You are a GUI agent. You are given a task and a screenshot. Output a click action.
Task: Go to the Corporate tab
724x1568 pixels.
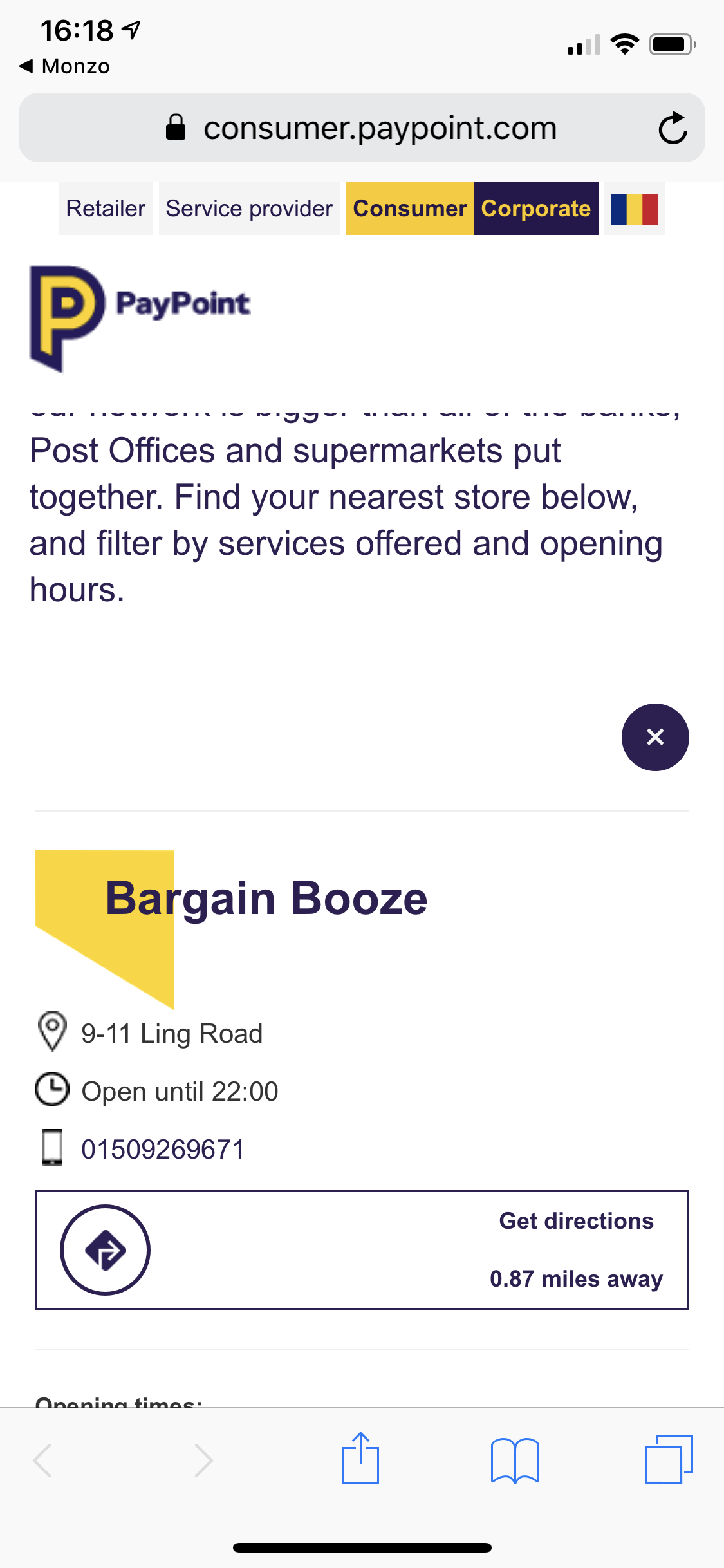pyautogui.click(x=536, y=209)
